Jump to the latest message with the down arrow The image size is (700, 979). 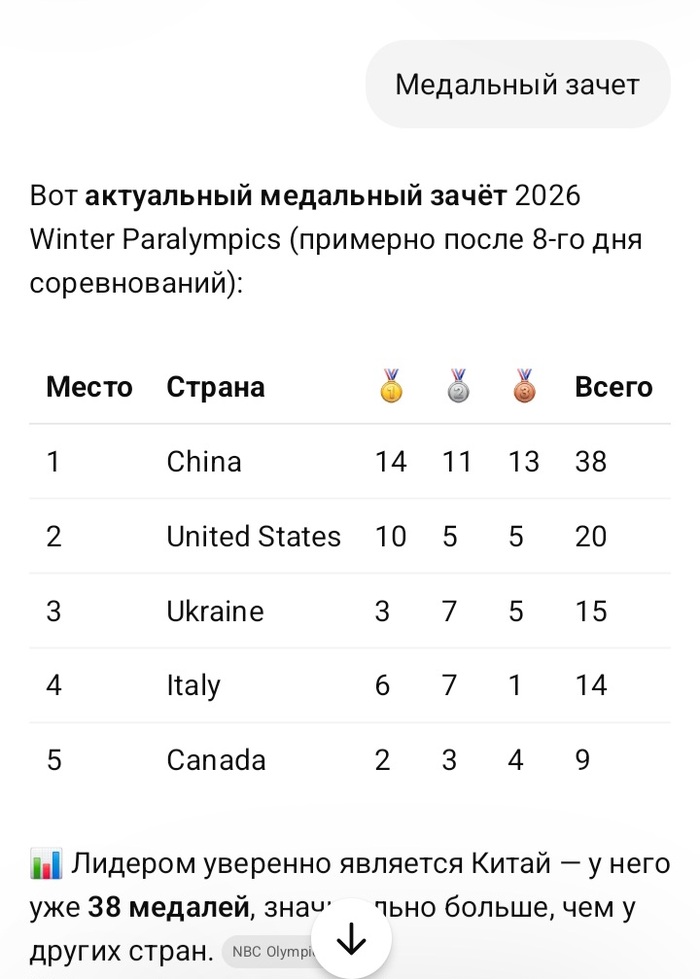point(350,938)
